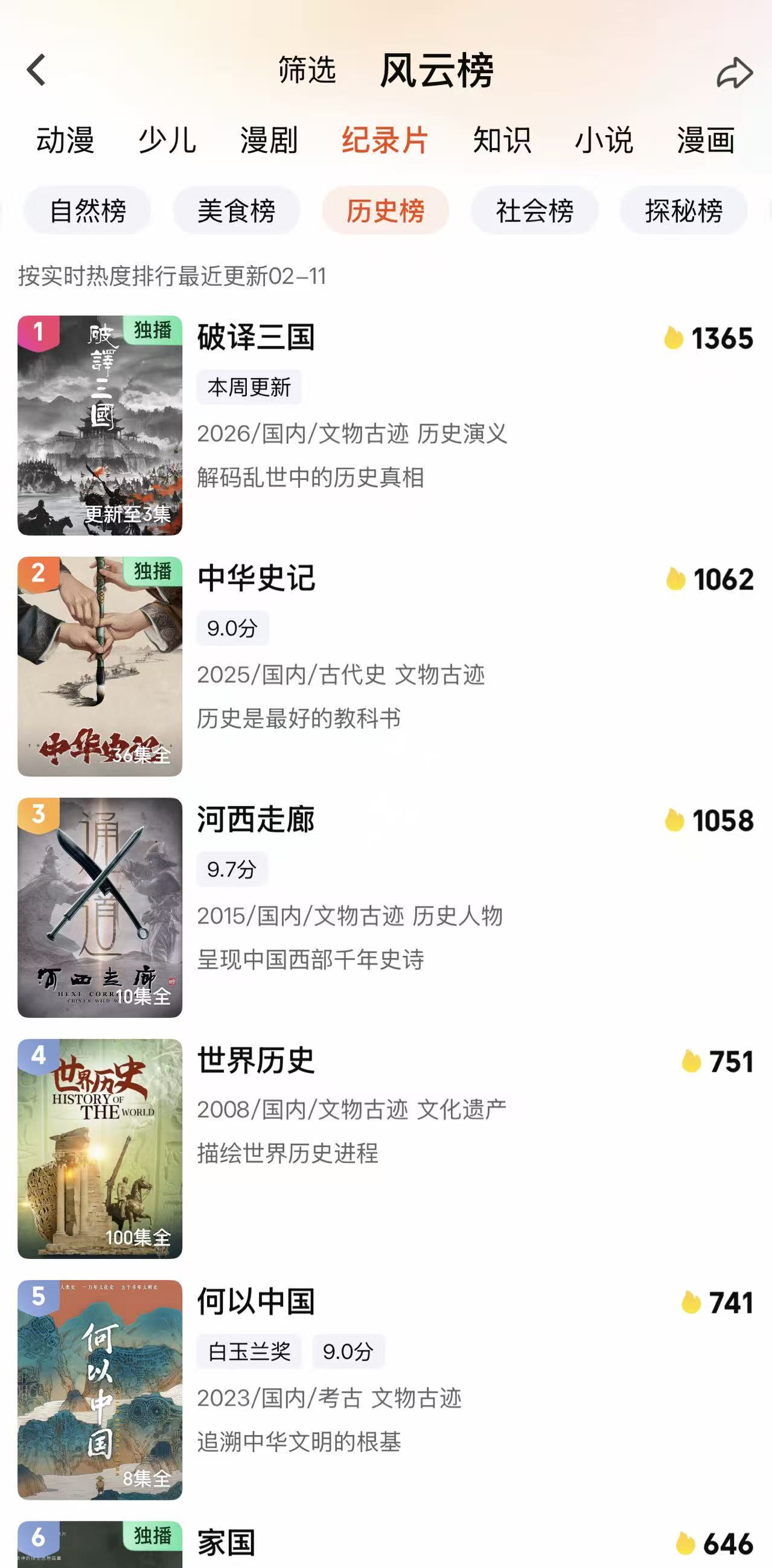The height and width of the screenshot is (1568, 772).
Task: Open the 漫画 category tab
Action: tap(706, 141)
